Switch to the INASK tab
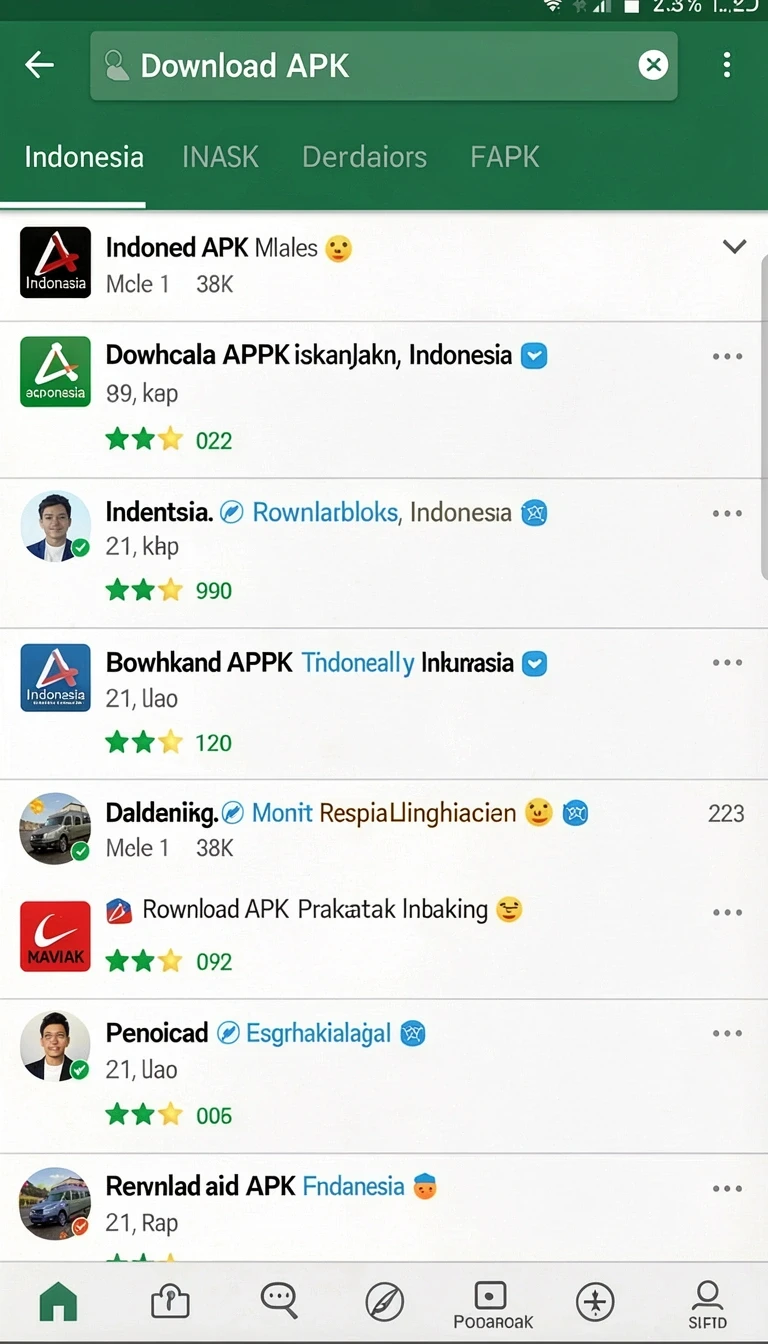 220,157
